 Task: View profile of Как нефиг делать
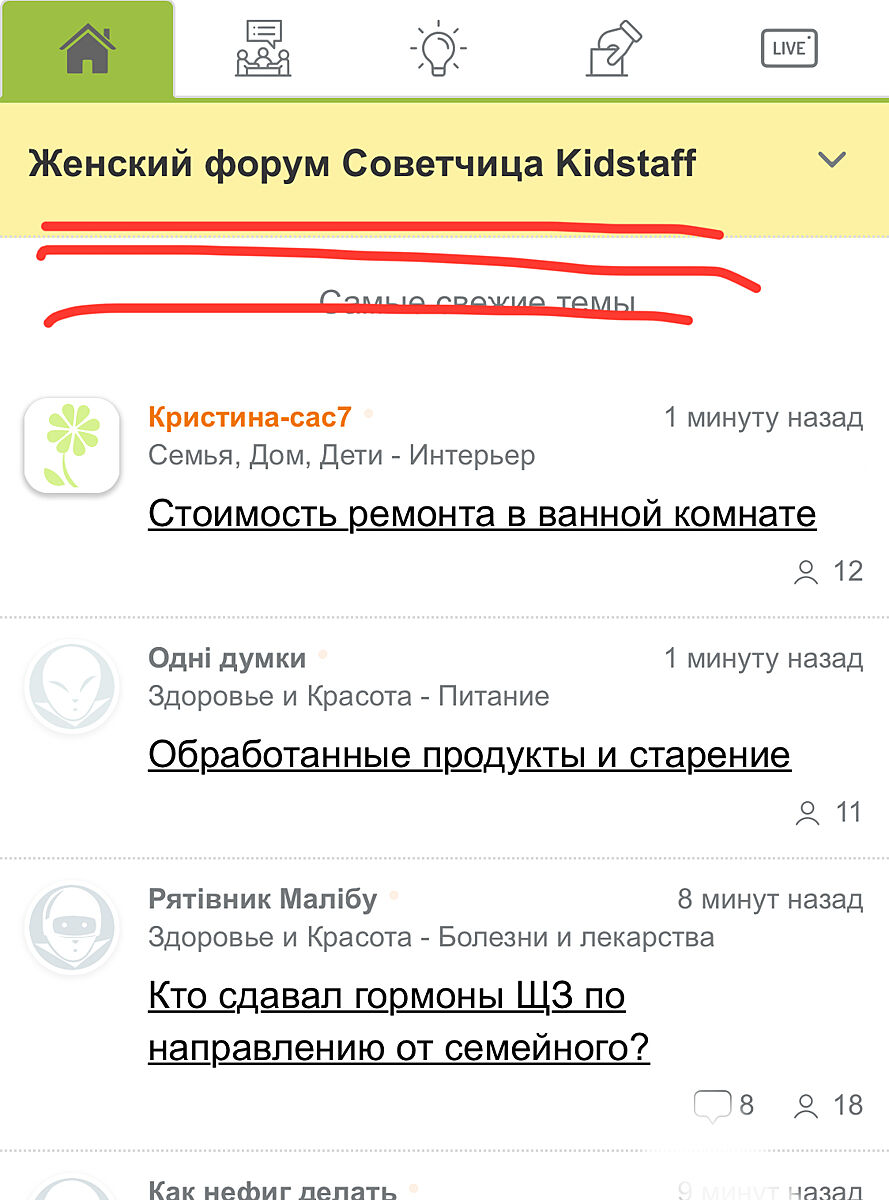[x=272, y=1190]
